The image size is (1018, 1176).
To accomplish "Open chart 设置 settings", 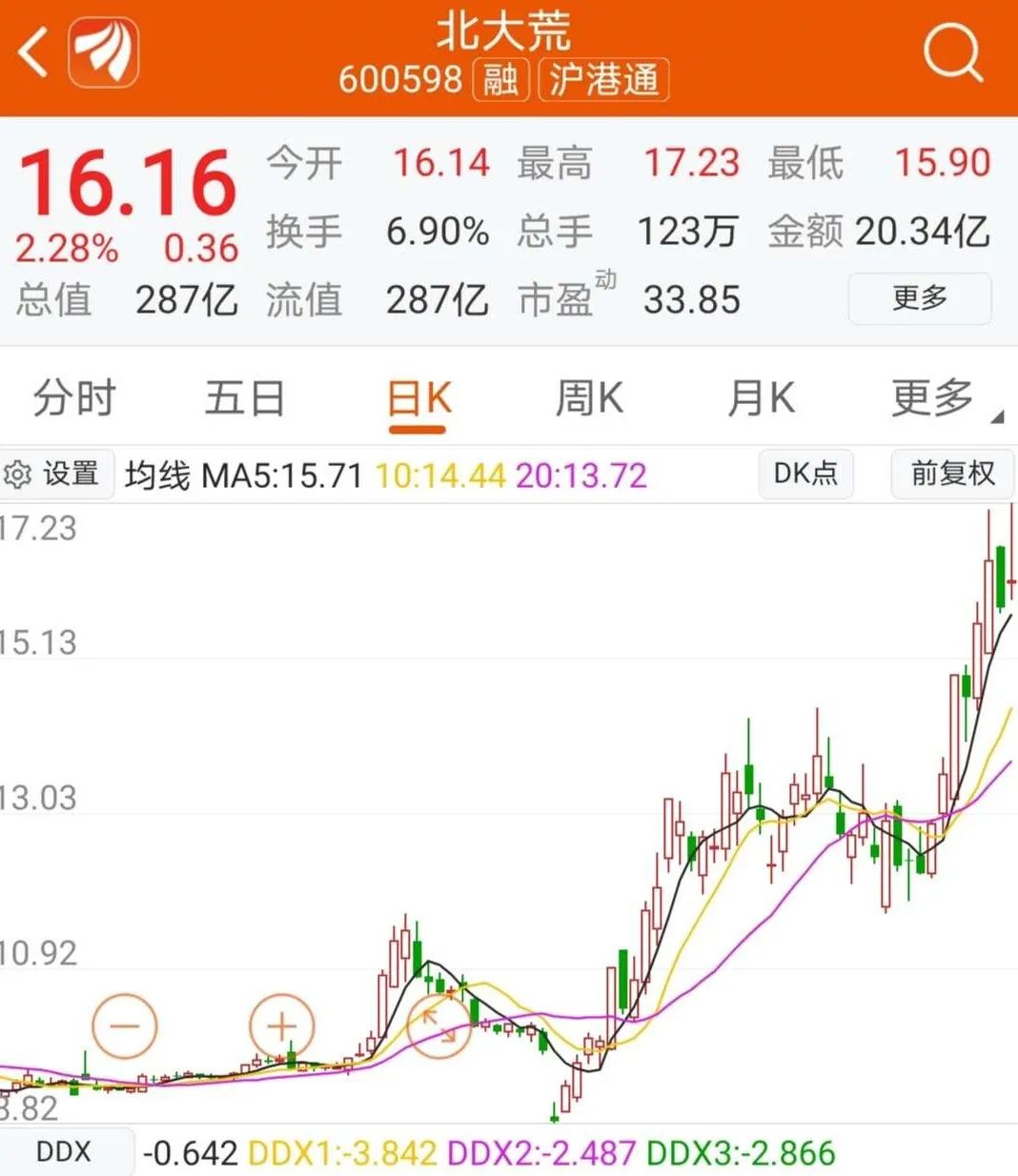I will click(55, 474).
